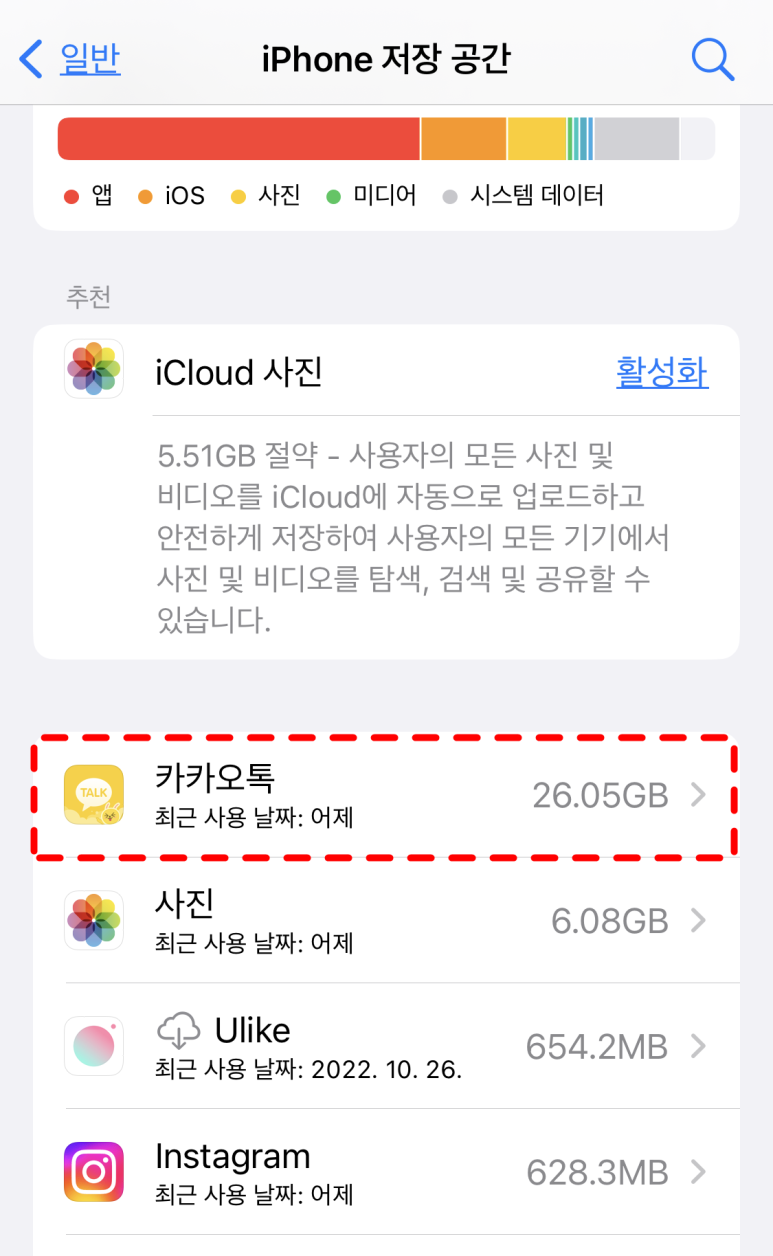The image size is (773, 1256).
Task: Open the search magnifier icon
Action: pos(713,60)
